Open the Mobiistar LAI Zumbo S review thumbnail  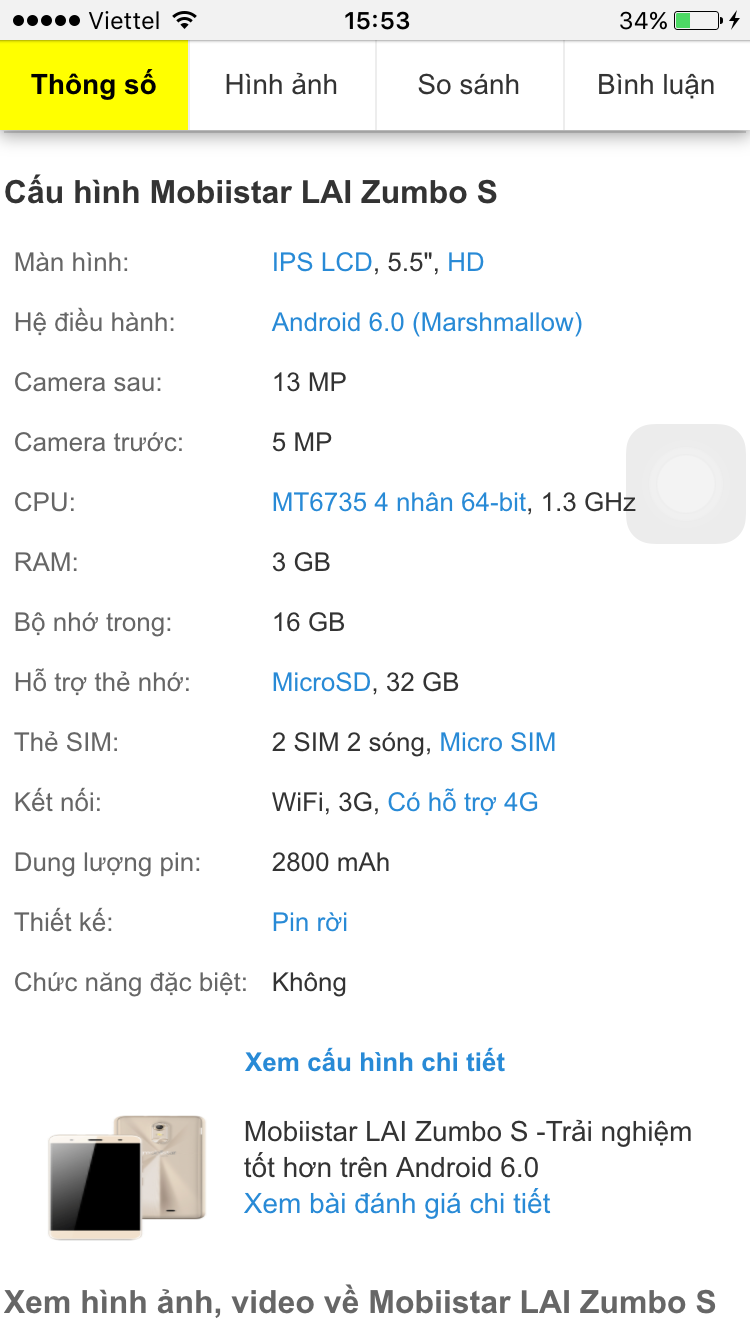click(x=127, y=1177)
